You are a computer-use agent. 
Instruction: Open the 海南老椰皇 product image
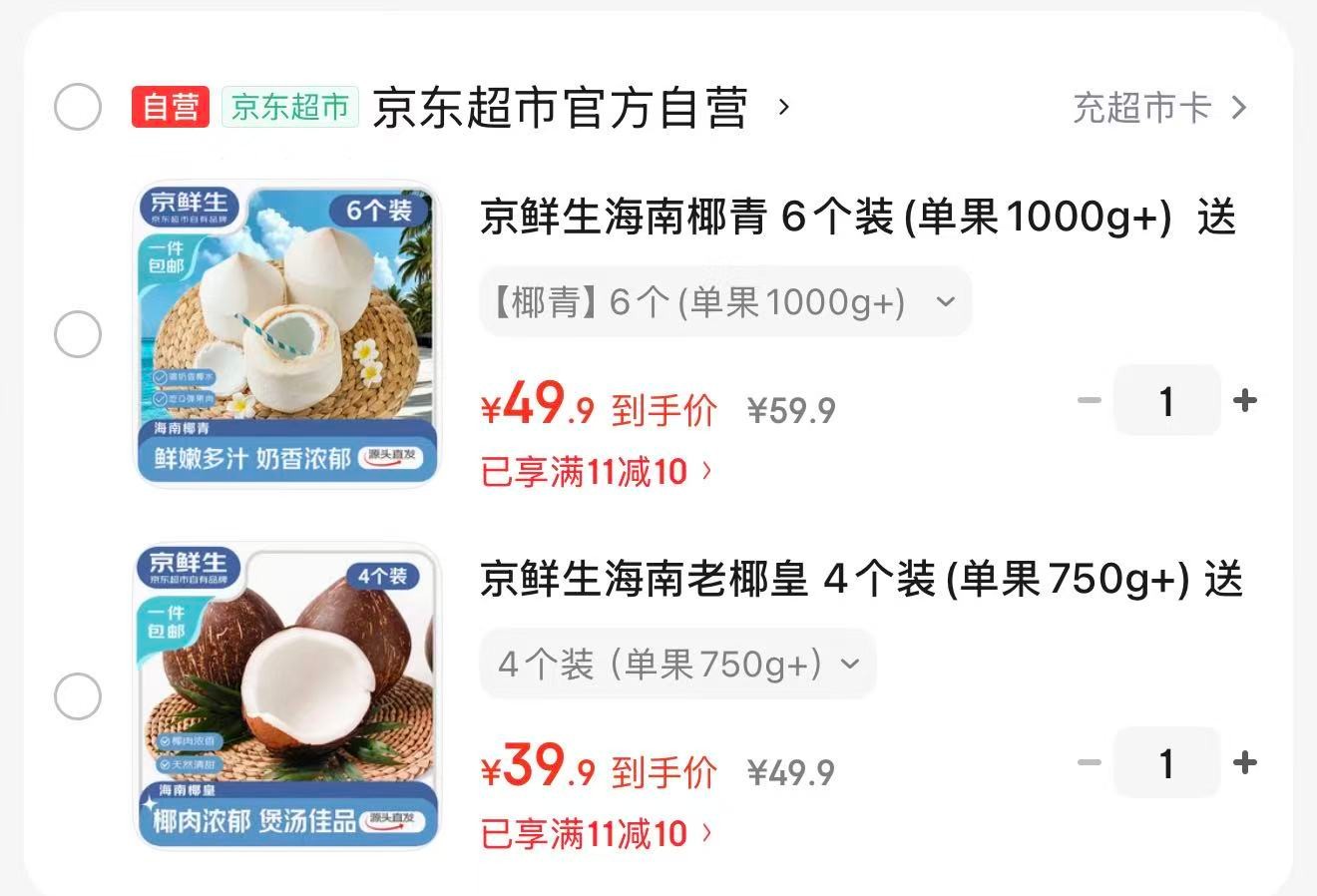(x=287, y=695)
